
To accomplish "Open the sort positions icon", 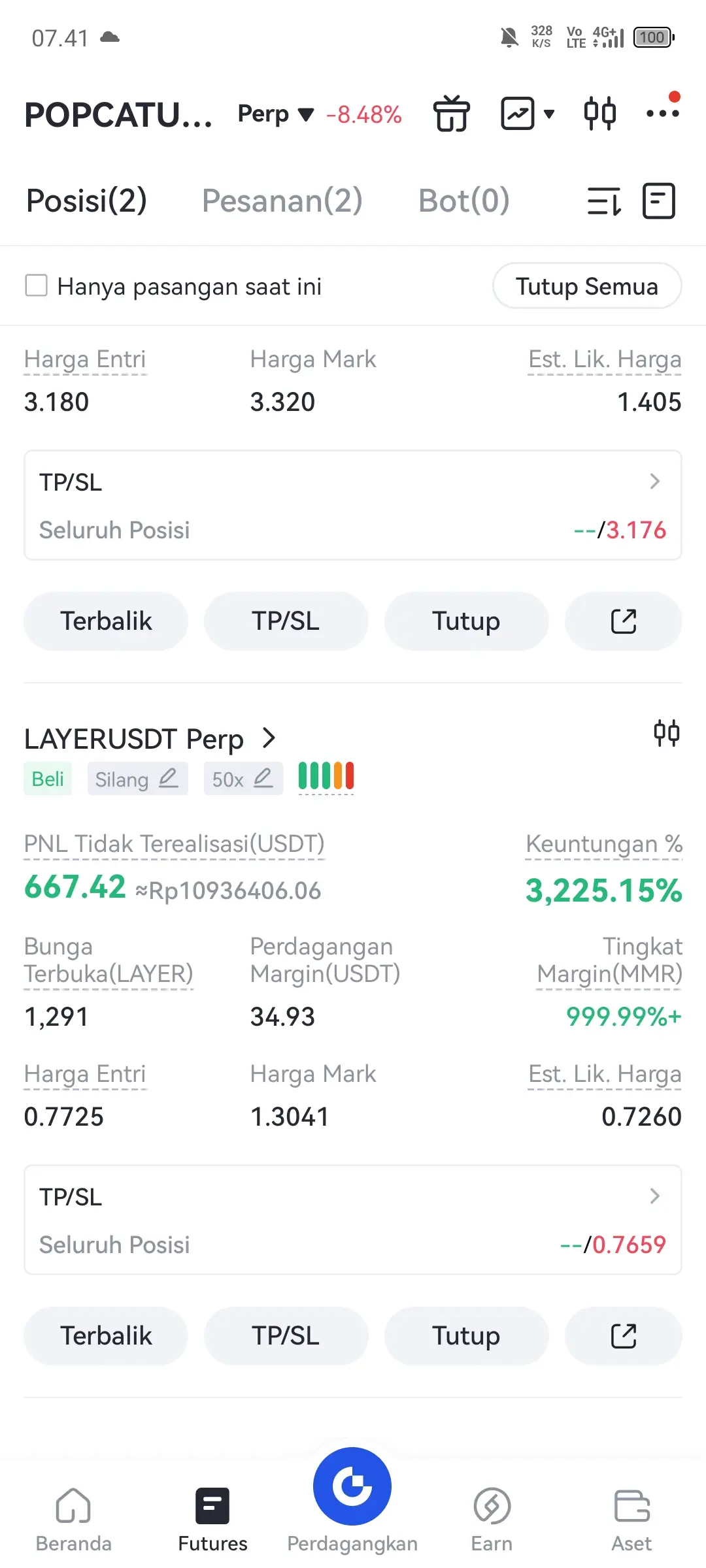I will [x=604, y=201].
